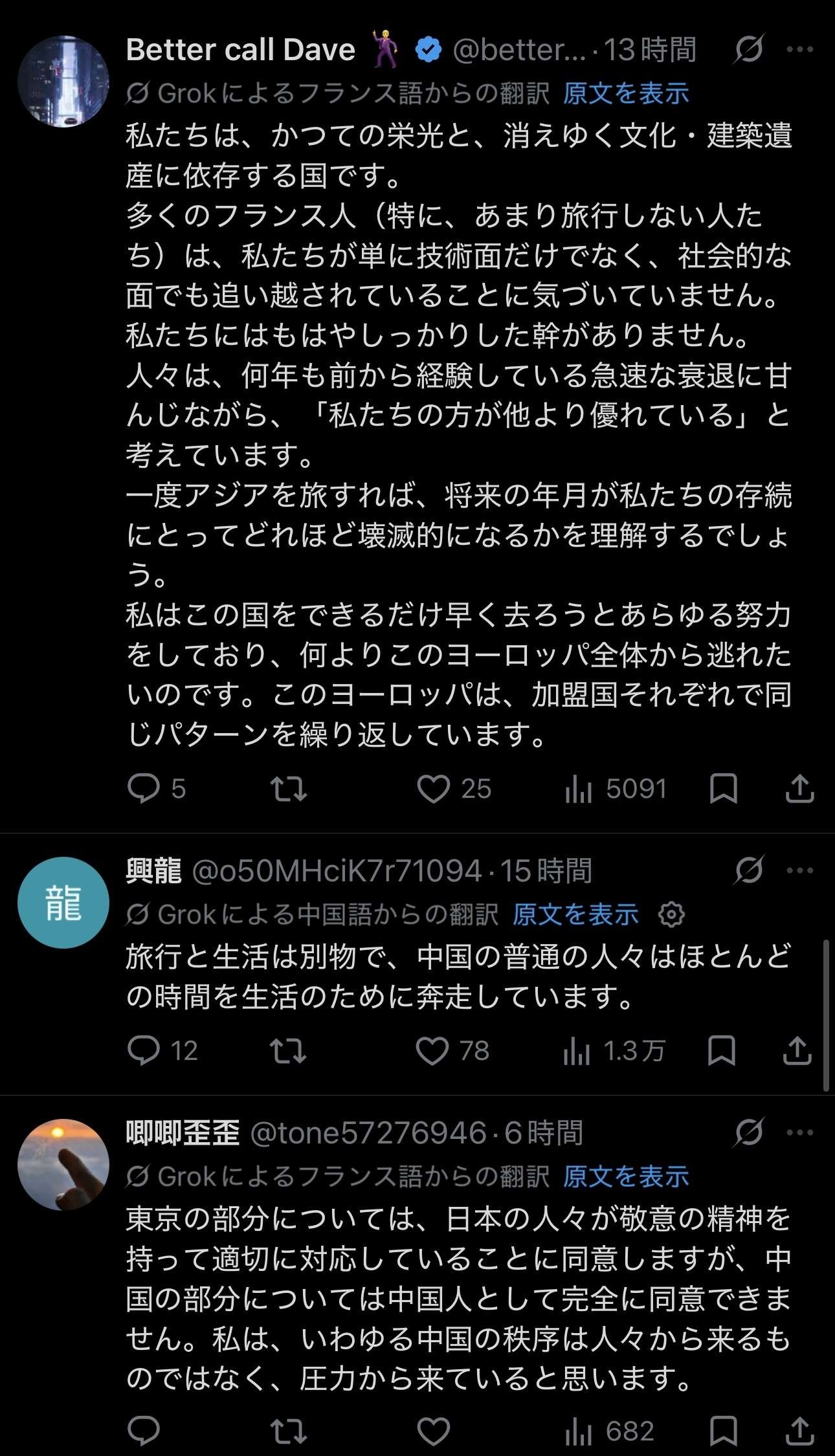Like 唧唧歪歪's post
Image resolution: width=835 pixels, height=1456 pixels.
pyautogui.click(x=433, y=1431)
